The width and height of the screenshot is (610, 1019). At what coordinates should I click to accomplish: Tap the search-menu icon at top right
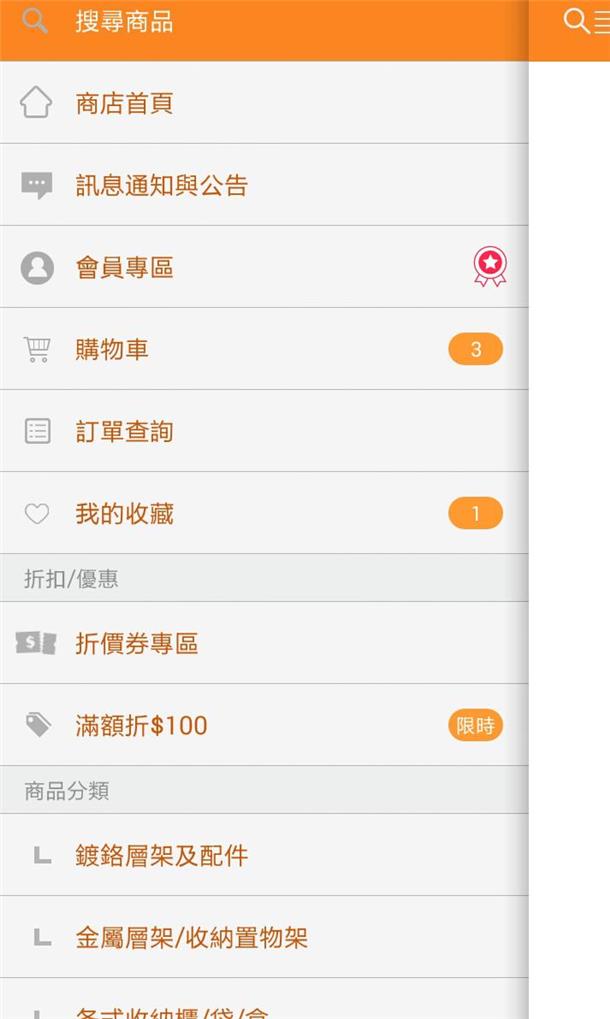click(586, 21)
